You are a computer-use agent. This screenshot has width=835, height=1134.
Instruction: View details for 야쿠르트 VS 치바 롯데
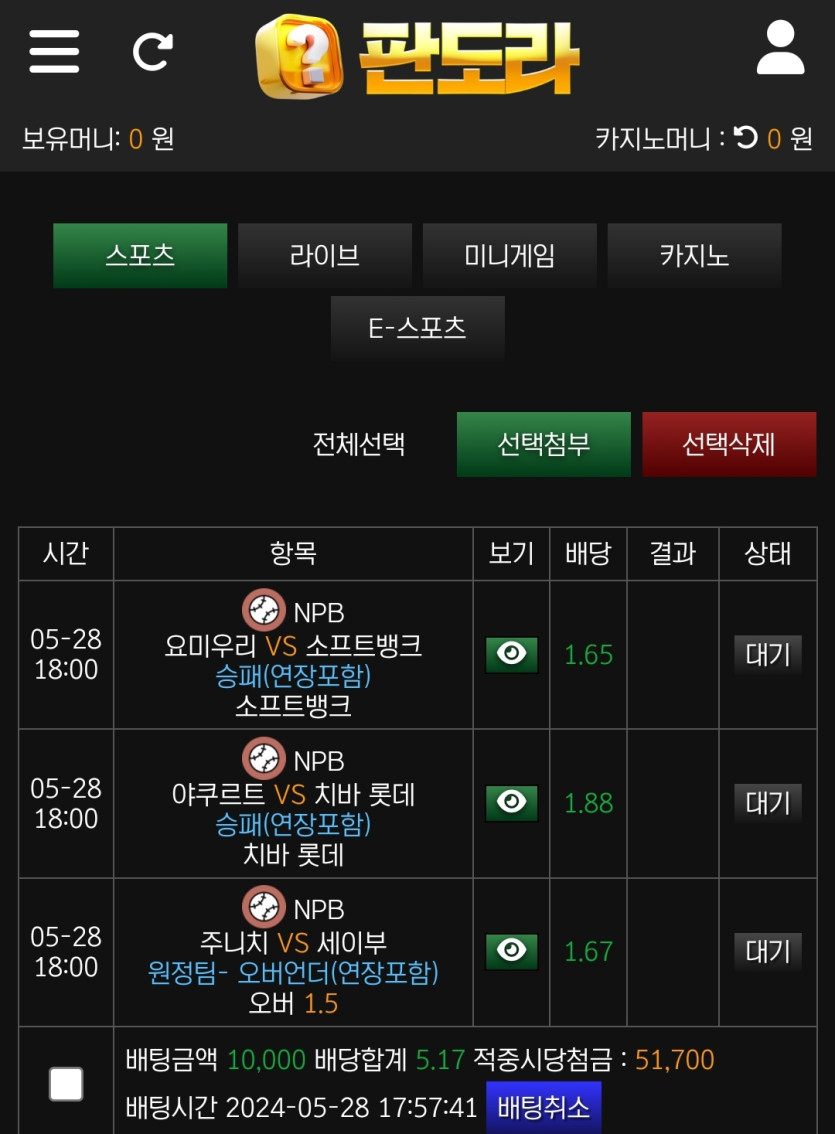(511, 803)
